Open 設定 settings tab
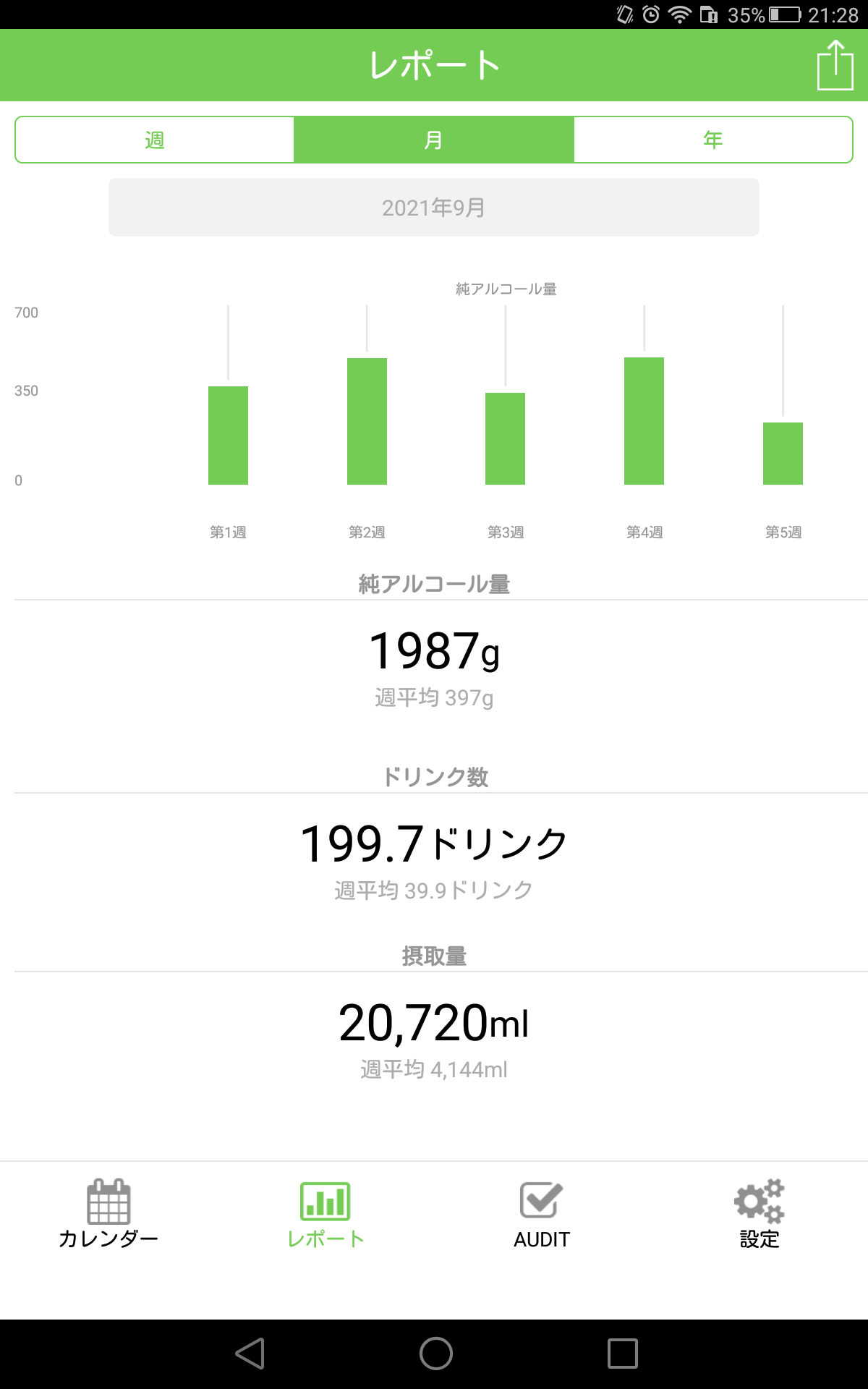This screenshot has width=868, height=1389. 759,1215
